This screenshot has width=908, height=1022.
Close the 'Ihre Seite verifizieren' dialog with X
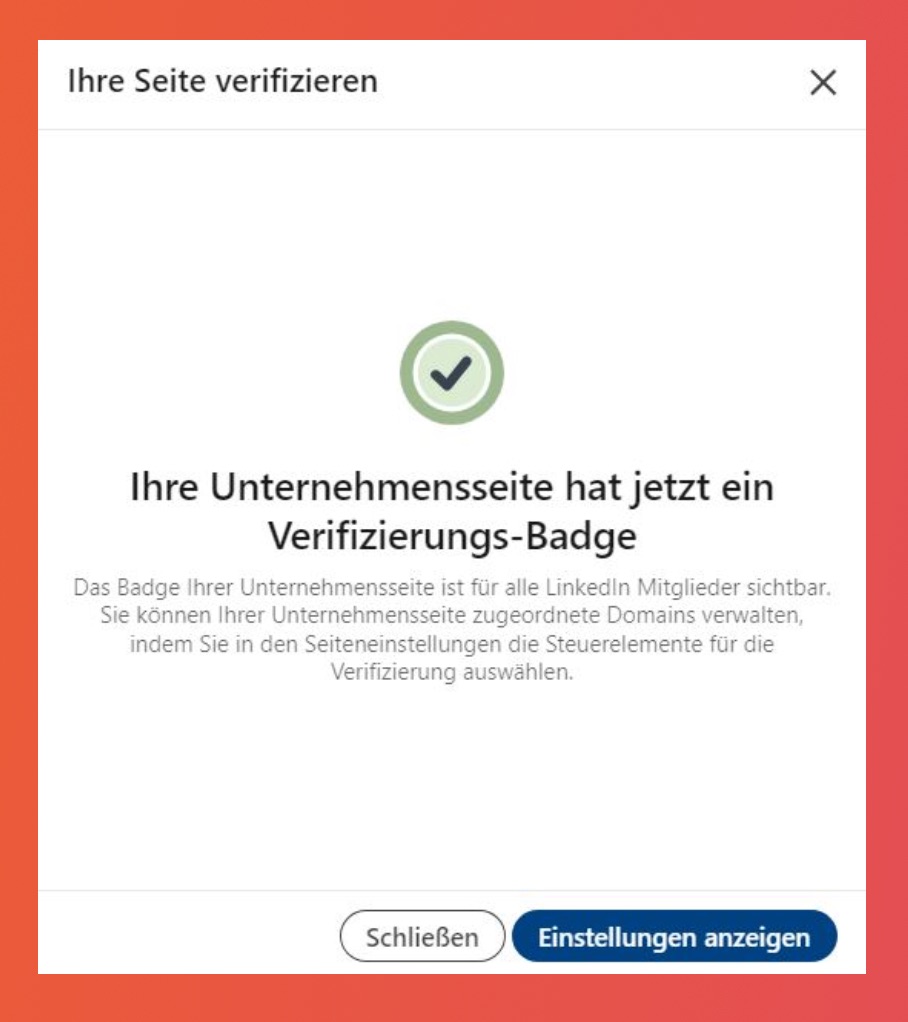(822, 84)
